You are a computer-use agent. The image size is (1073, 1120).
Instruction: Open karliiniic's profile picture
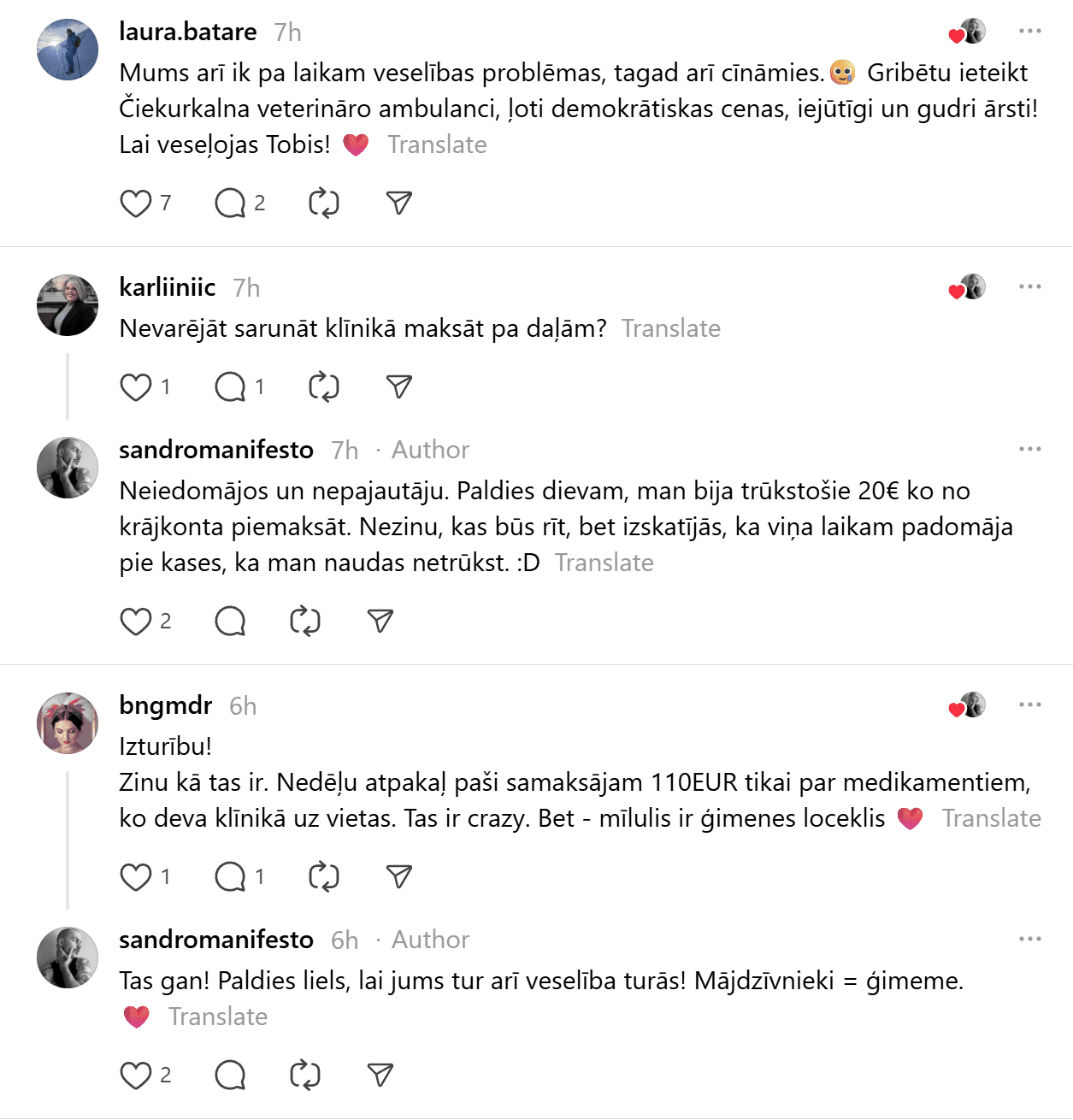point(68,305)
